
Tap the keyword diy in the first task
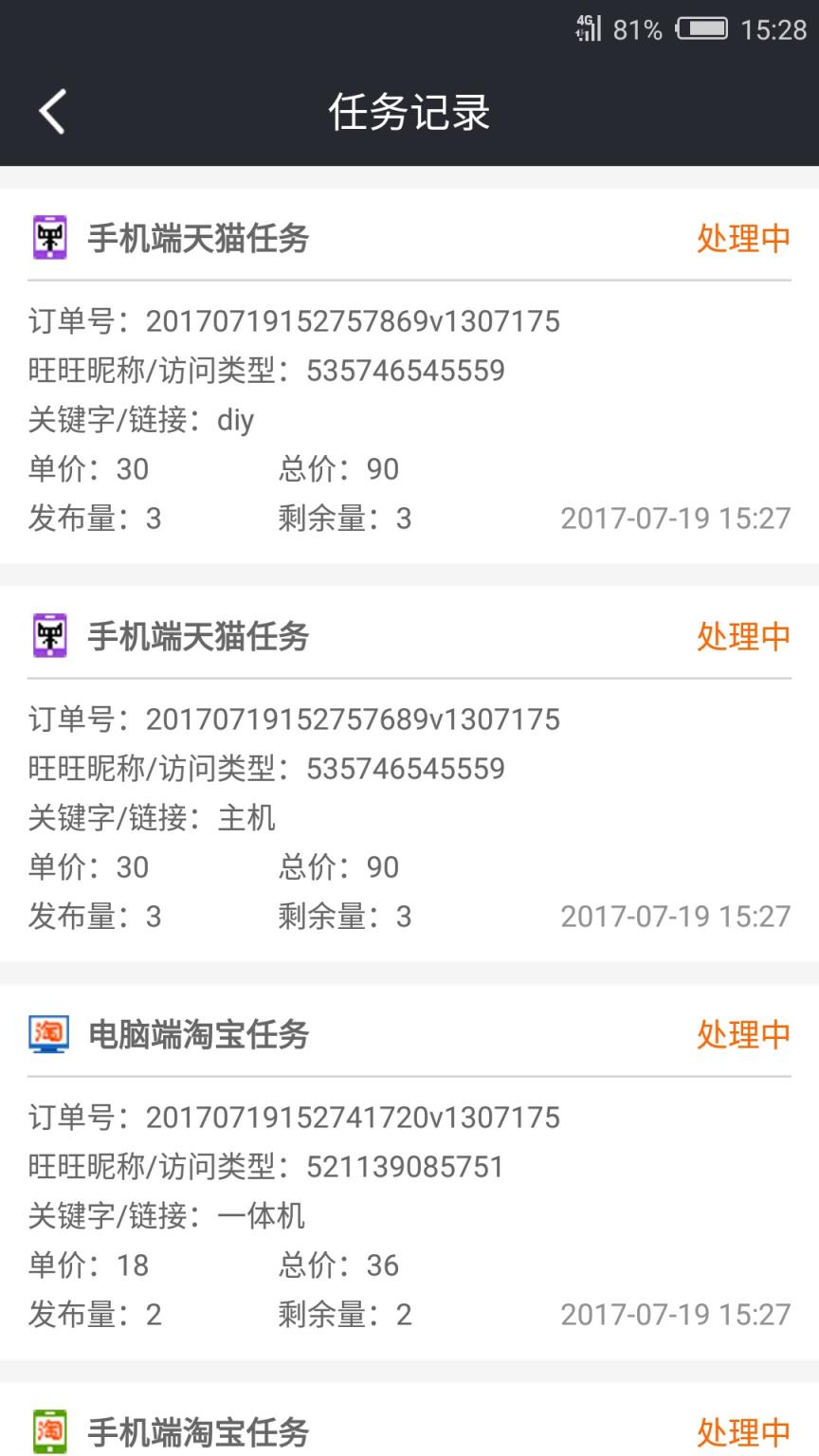coord(235,420)
